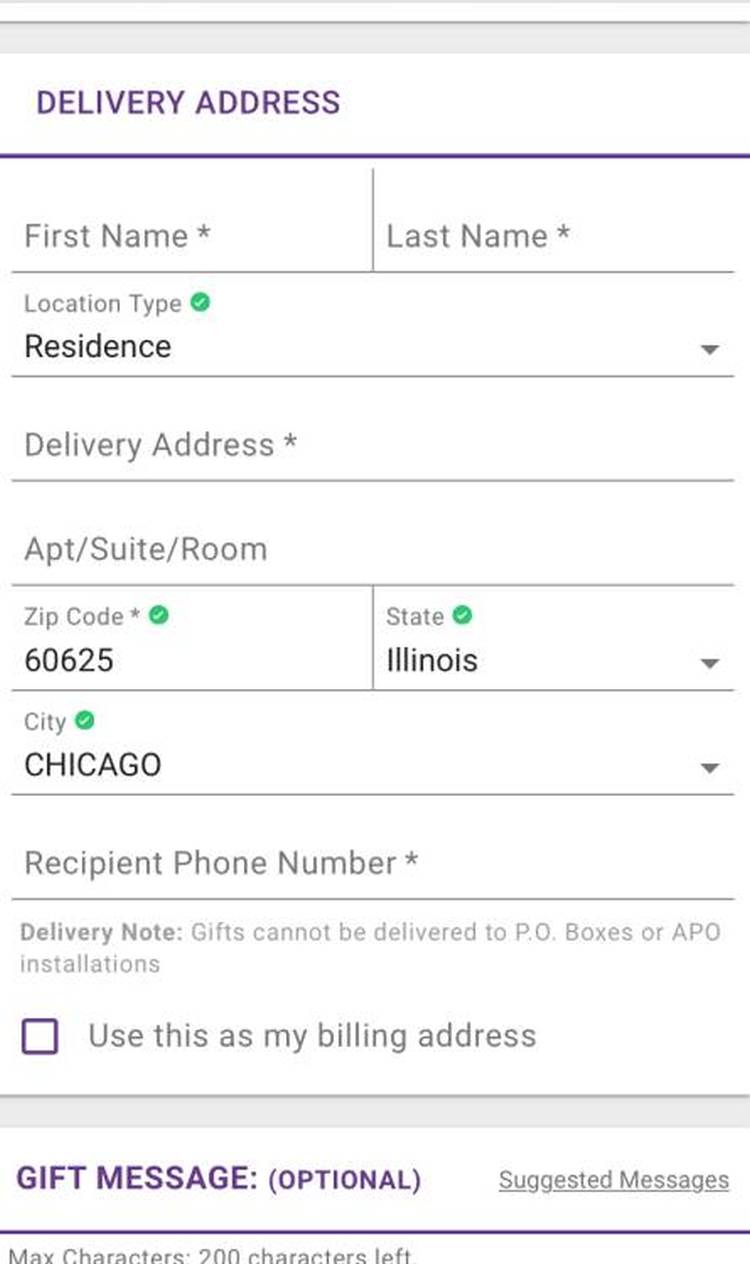Click the dropdown arrow next to Residence
750x1264 pixels.
tap(709, 350)
